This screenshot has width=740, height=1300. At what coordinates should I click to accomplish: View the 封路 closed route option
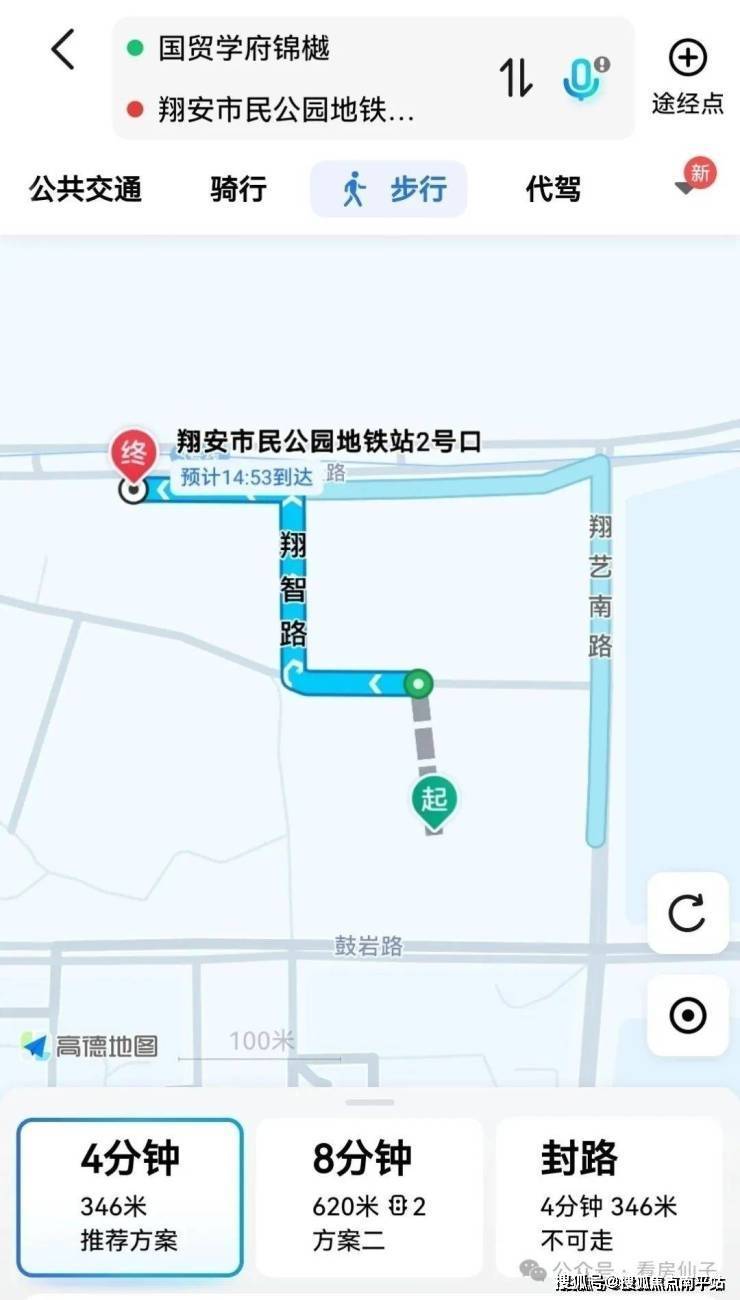tap(609, 1197)
